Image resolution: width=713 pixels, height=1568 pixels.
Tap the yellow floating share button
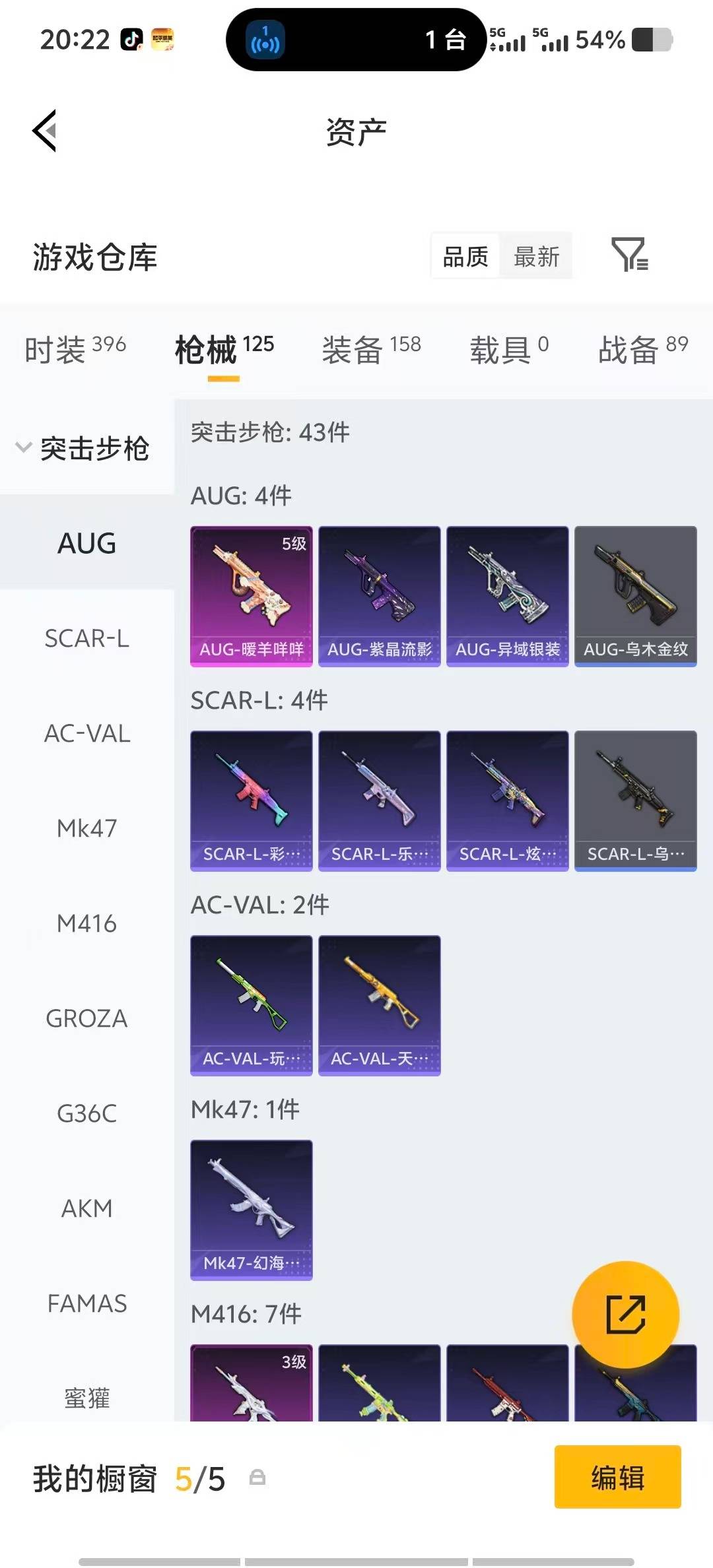(x=625, y=1315)
